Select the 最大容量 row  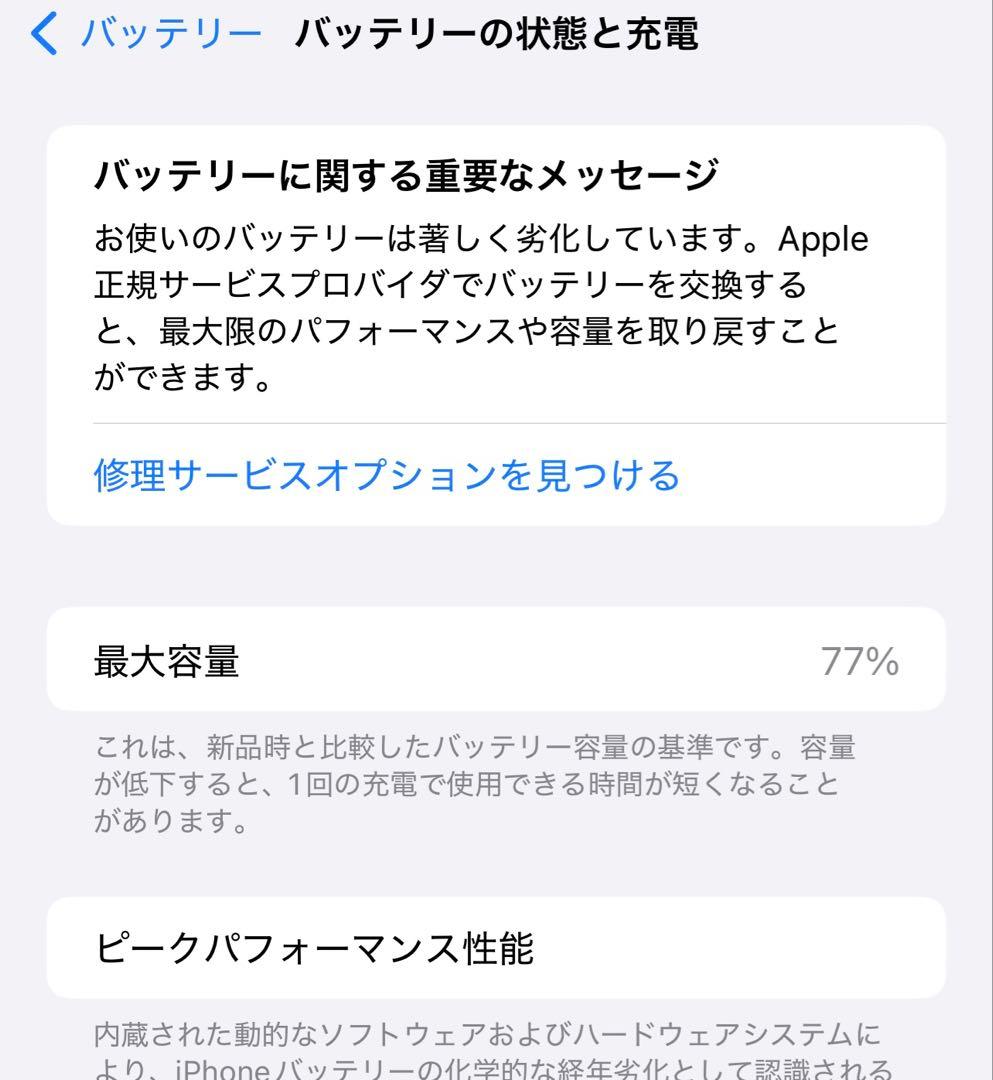point(496,658)
